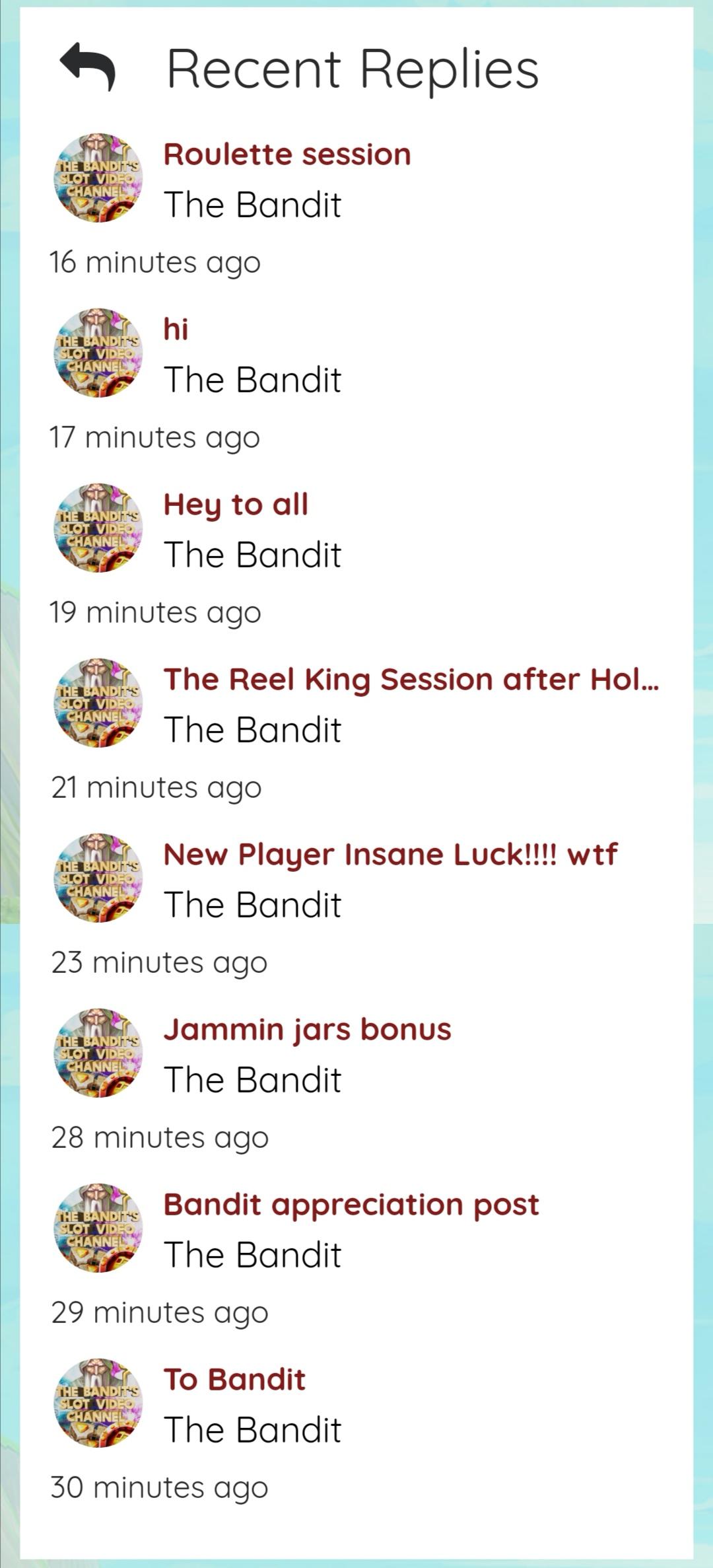The image size is (713, 1568).
Task: Open The Reel King Session thread
Action: coord(411,680)
